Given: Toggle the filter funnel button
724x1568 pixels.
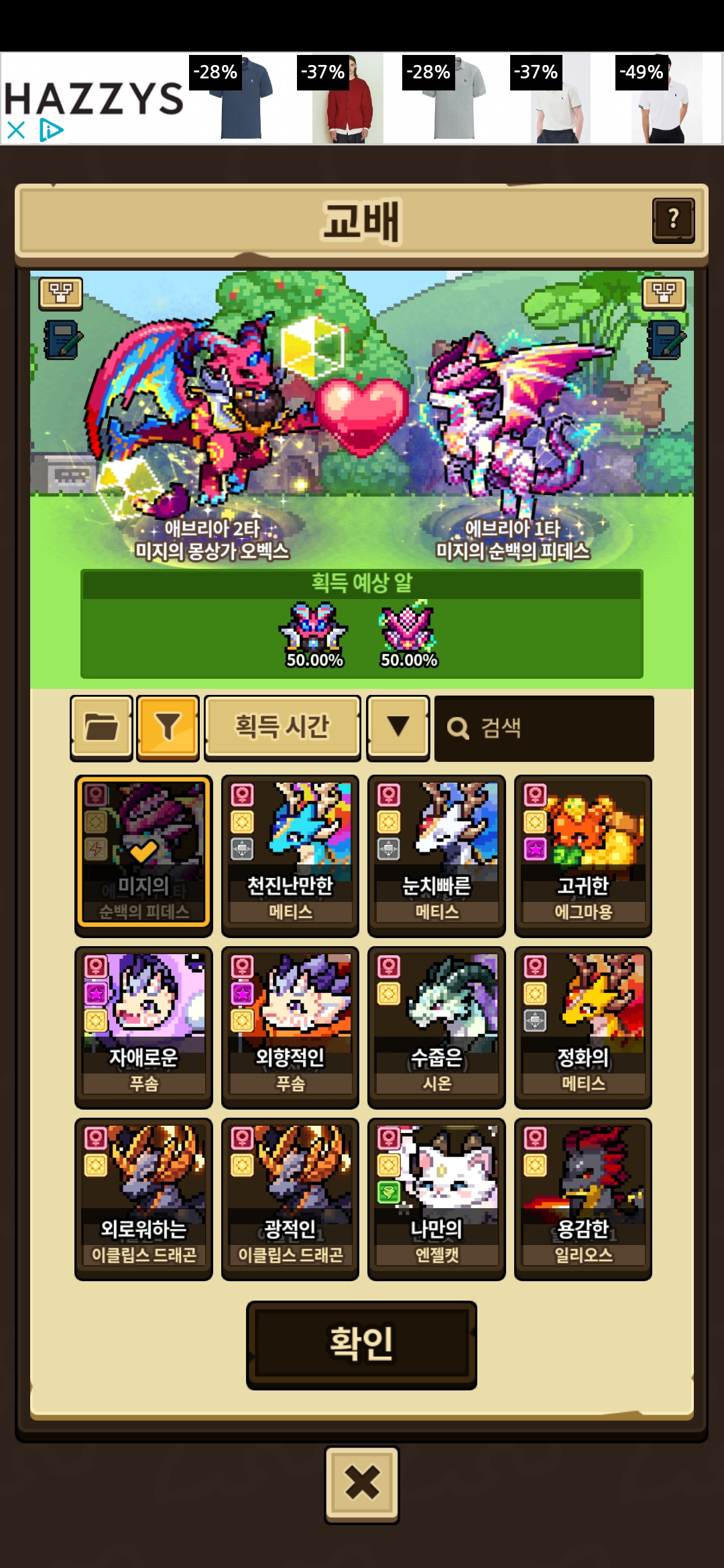Looking at the screenshot, I should (x=168, y=727).
